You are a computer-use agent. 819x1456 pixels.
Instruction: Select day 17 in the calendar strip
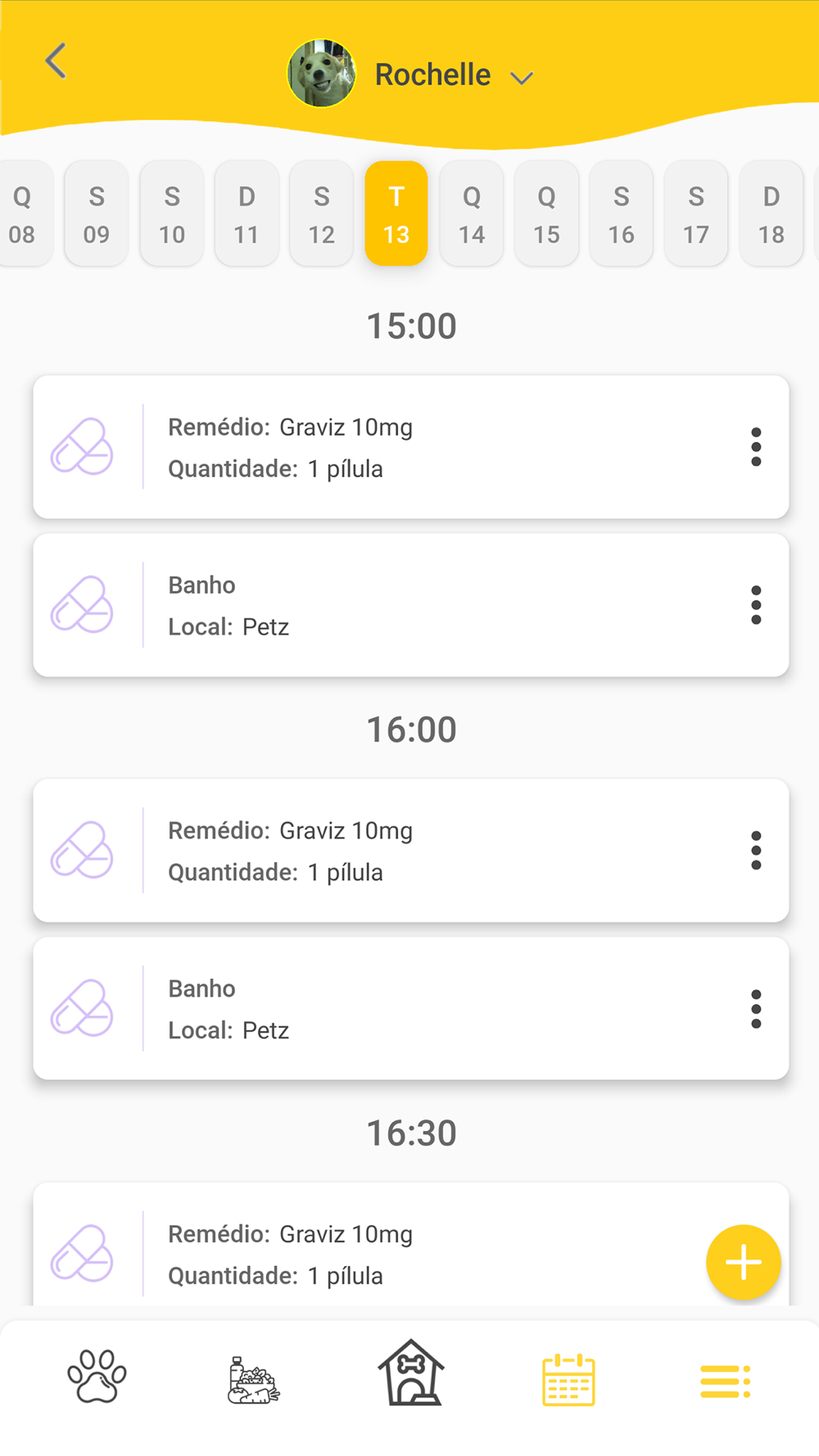point(696,214)
